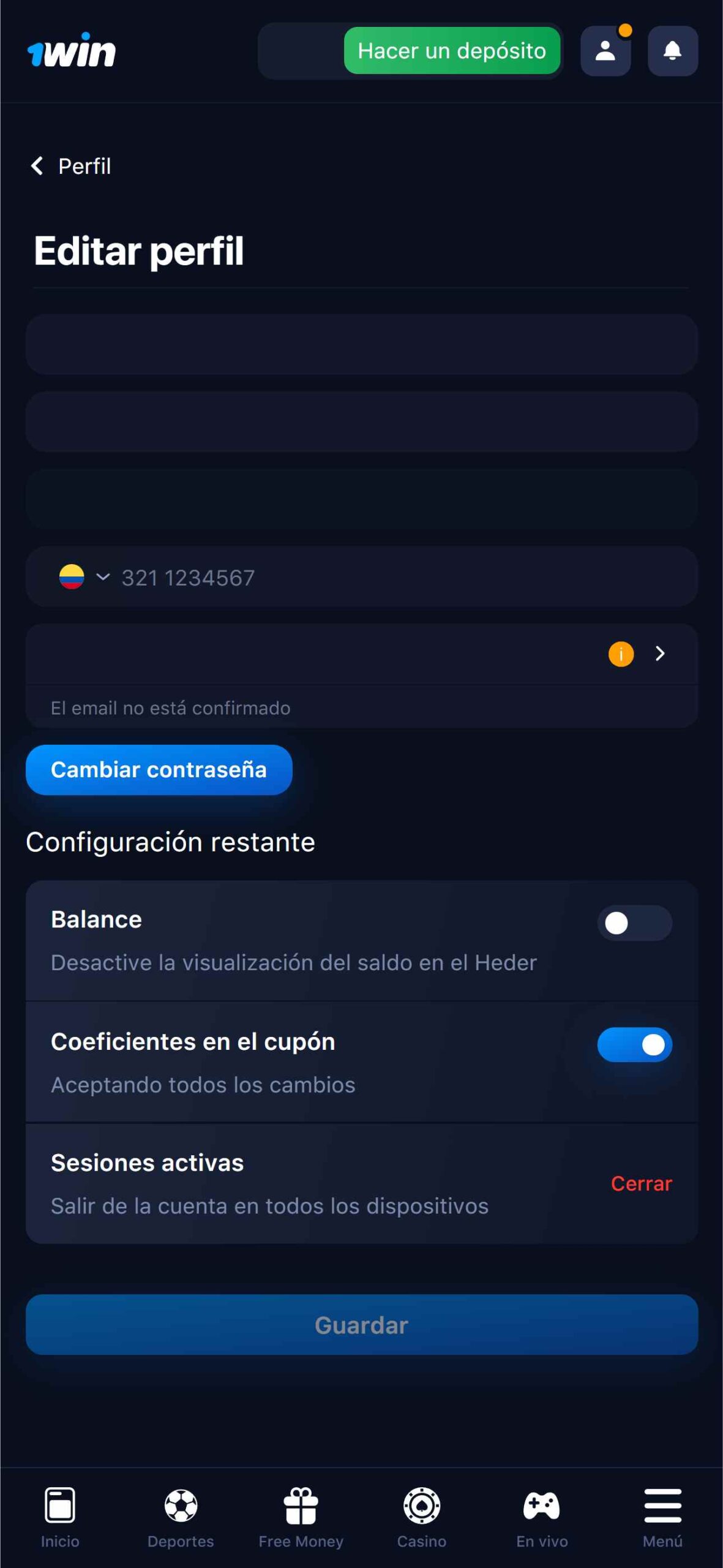Tap the 1win logo
The image size is (723, 1568).
(72, 50)
